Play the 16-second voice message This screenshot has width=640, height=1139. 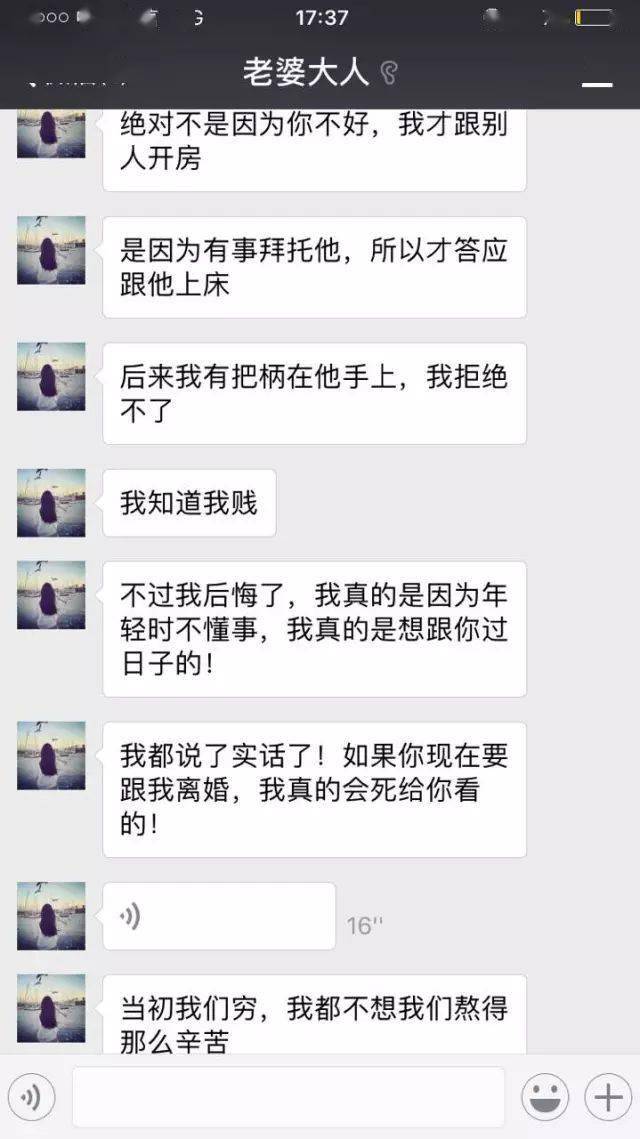219,916
